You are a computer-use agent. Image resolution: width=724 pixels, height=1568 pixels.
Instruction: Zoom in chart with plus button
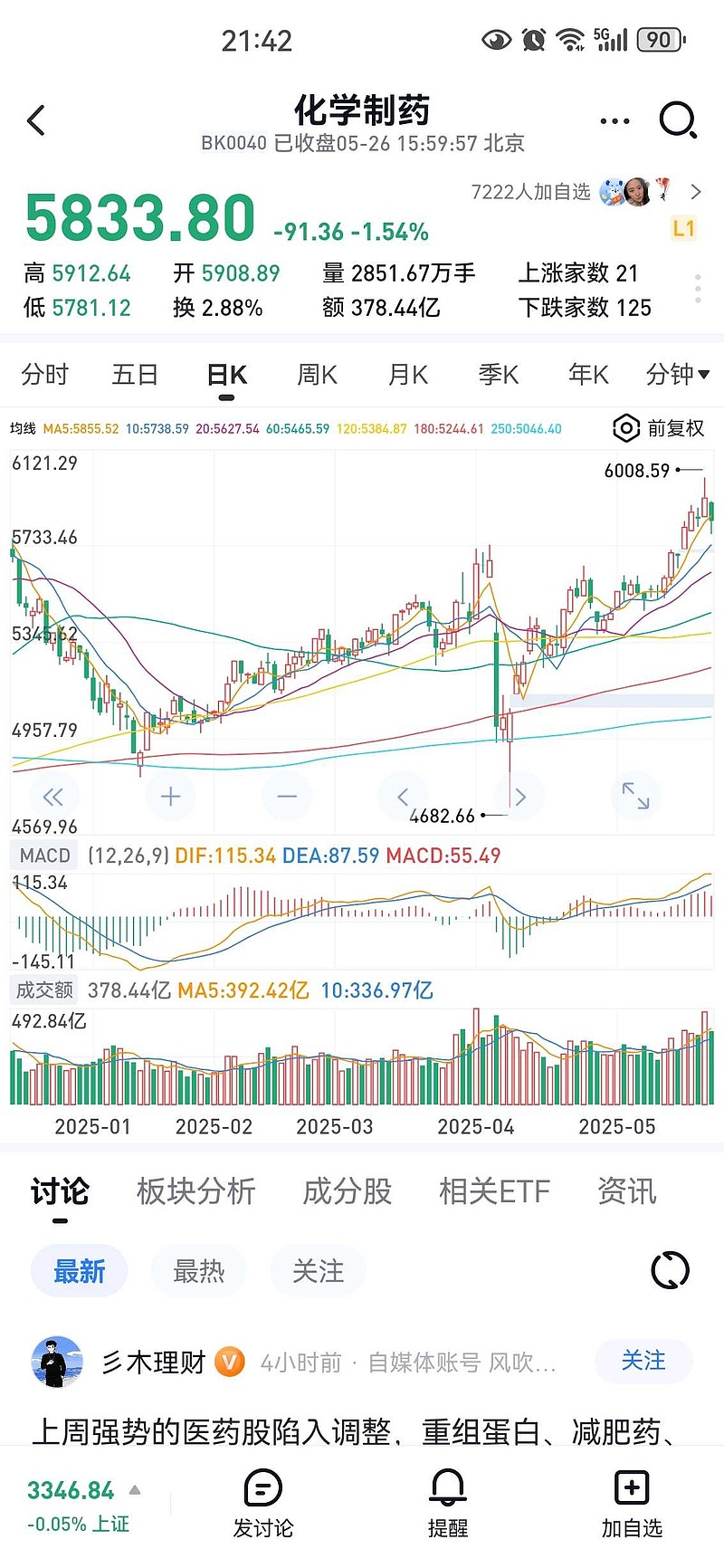[170, 797]
